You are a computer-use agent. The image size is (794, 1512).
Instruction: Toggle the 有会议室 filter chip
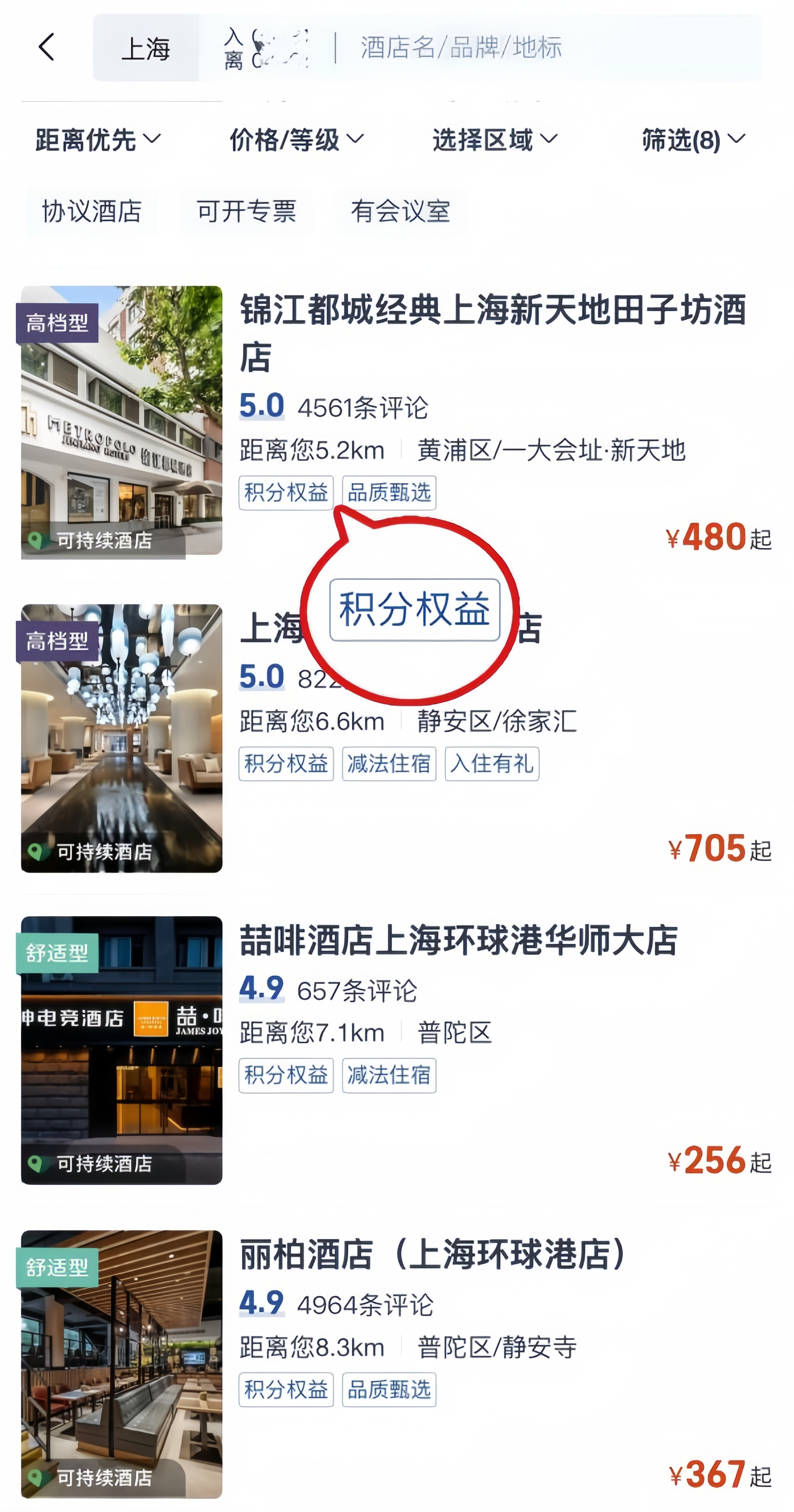pos(401,213)
